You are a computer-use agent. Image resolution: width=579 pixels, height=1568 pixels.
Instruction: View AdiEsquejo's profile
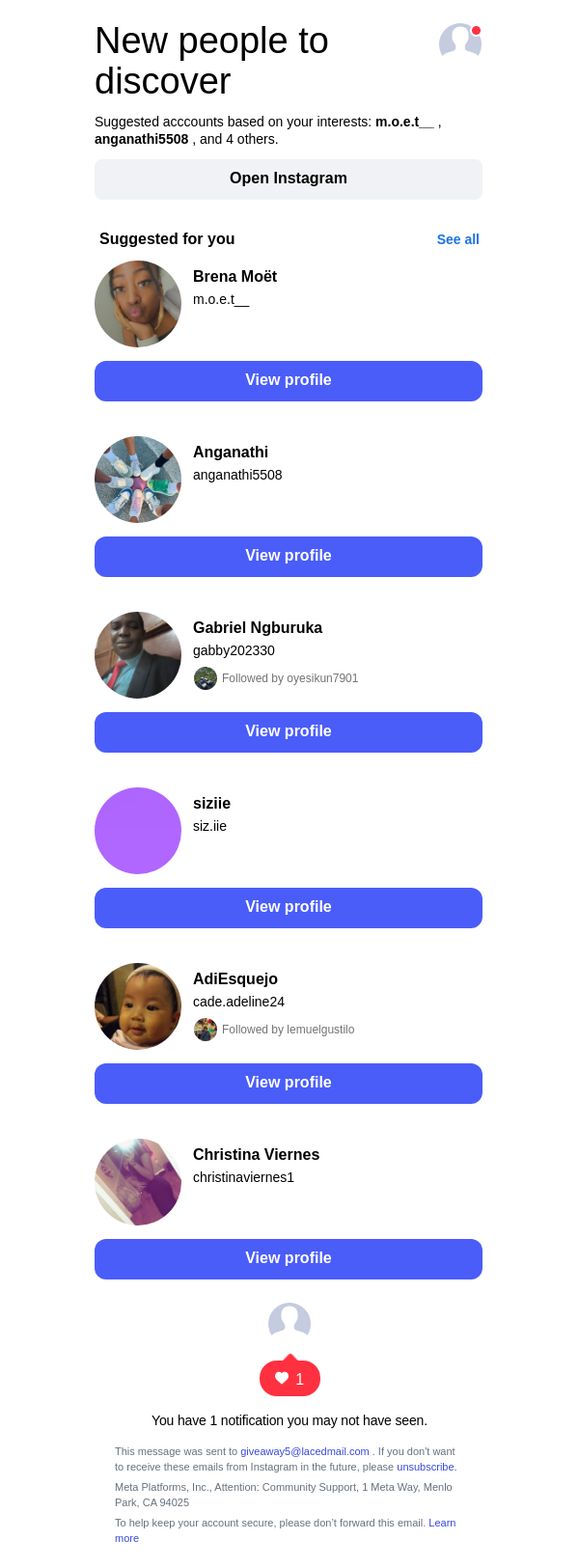click(288, 1083)
